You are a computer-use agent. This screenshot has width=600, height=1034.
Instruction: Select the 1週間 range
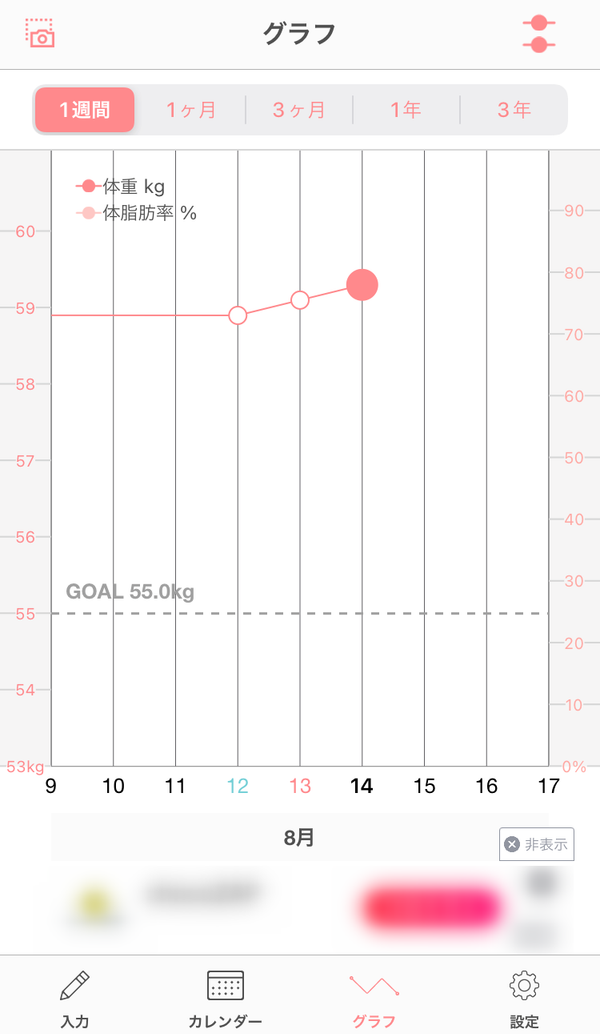coord(85,109)
